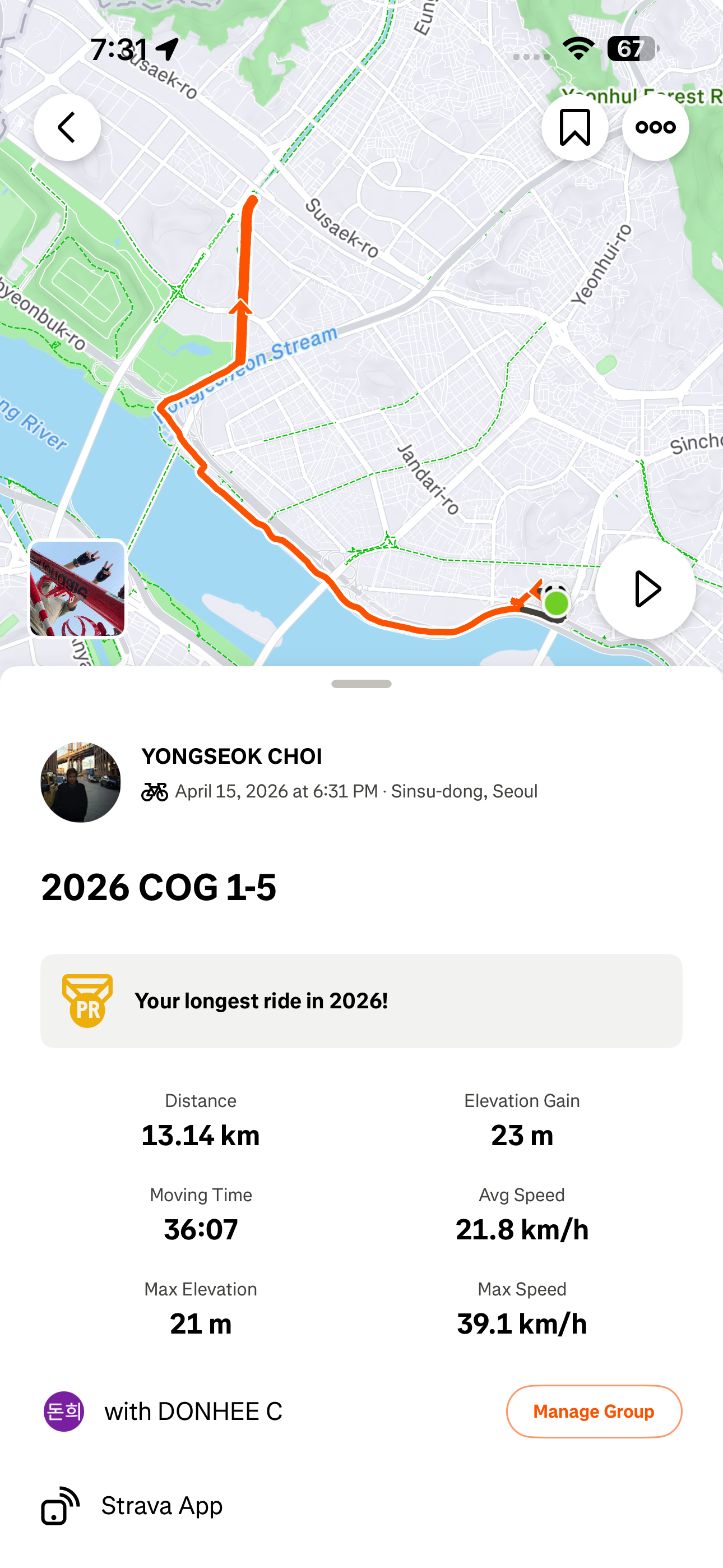Open the three-dot overflow menu
The width and height of the screenshot is (723, 1568).
[655, 127]
